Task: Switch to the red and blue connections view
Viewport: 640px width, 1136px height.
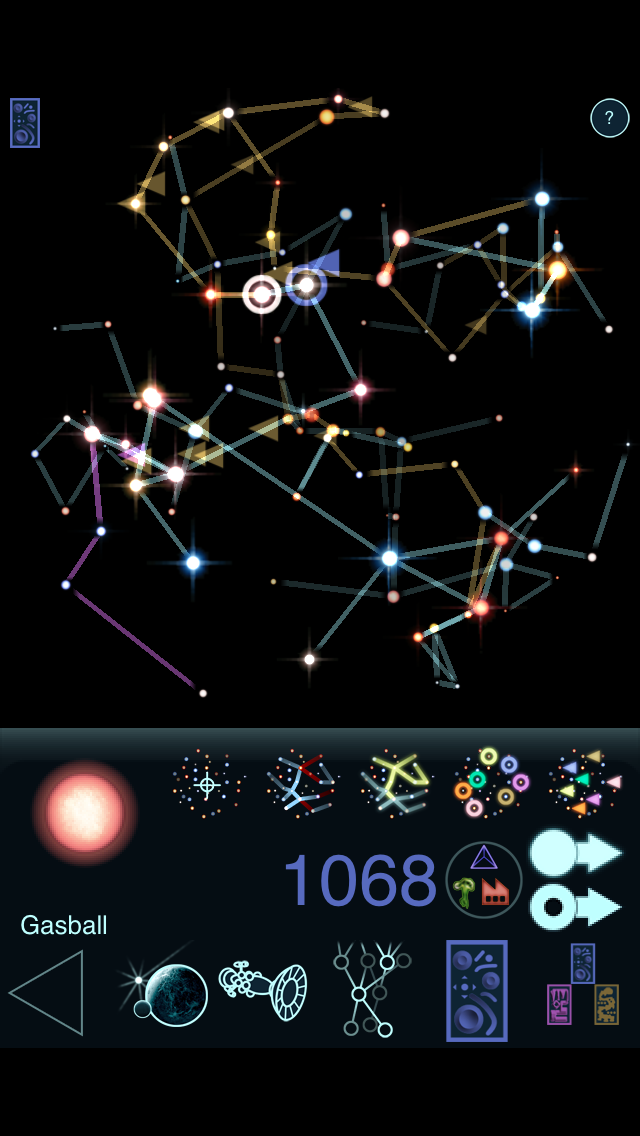Action: 302,785
